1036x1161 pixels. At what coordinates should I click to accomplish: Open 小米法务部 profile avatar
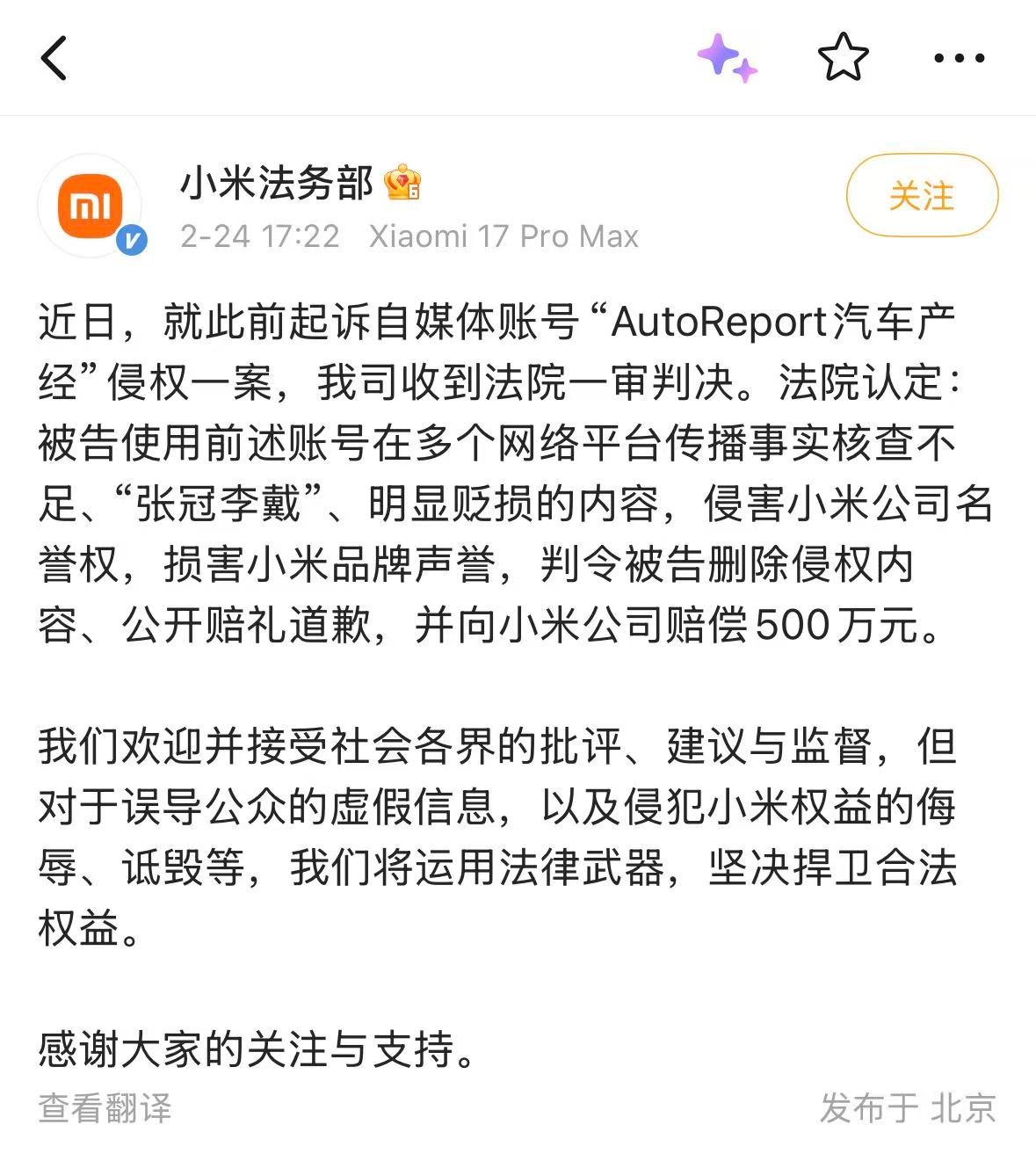(x=91, y=207)
